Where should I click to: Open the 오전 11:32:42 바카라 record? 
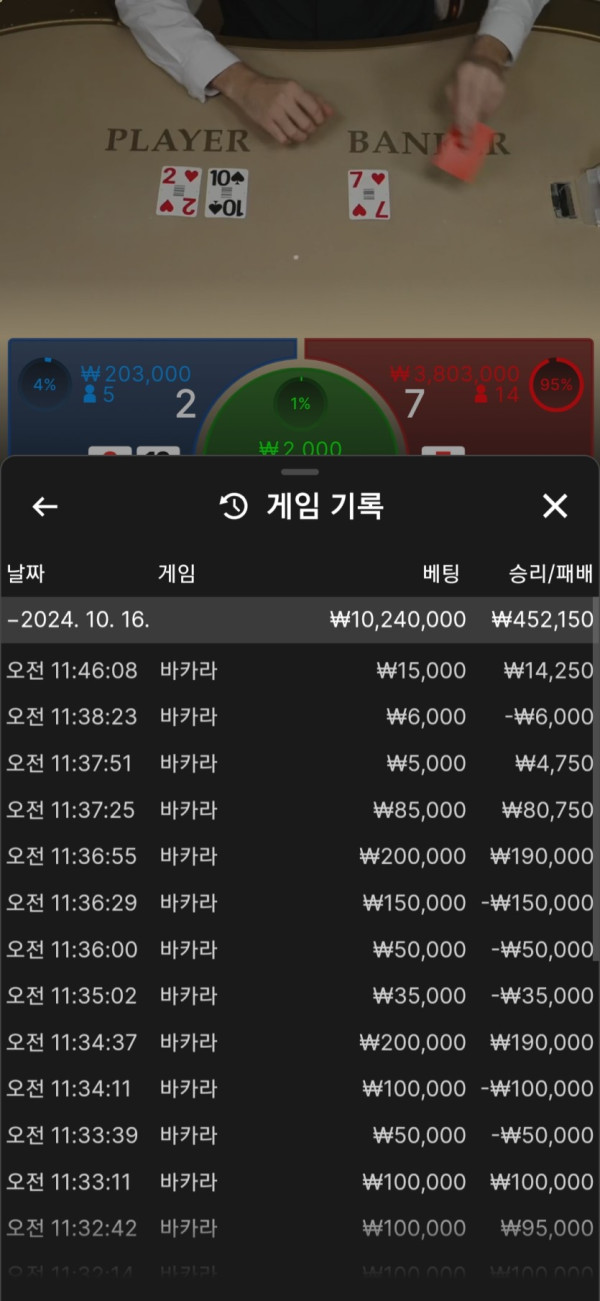300,1228
